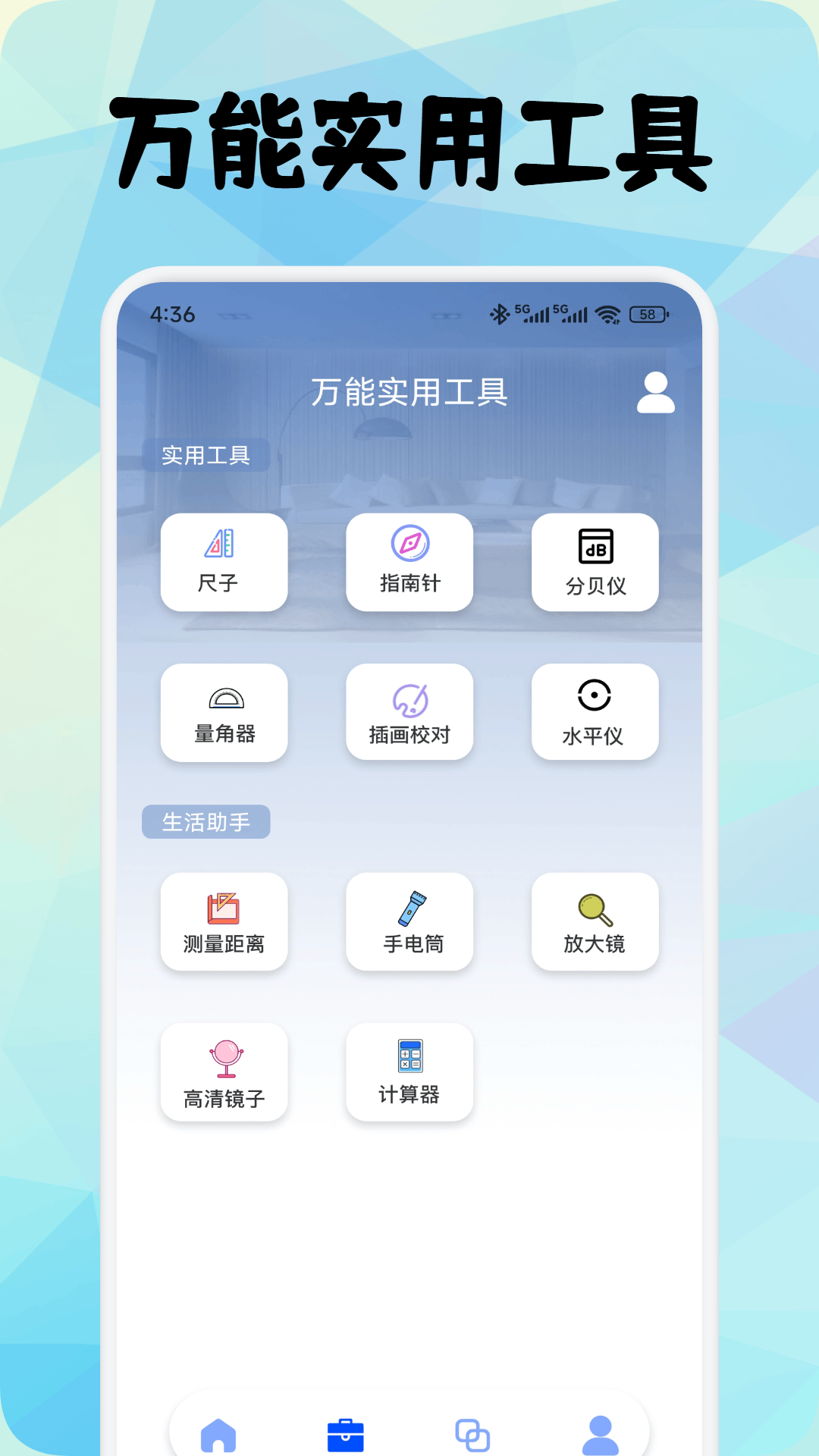The image size is (819, 1456).
Task: Tap the 生活助手 section label
Action: [x=206, y=821]
